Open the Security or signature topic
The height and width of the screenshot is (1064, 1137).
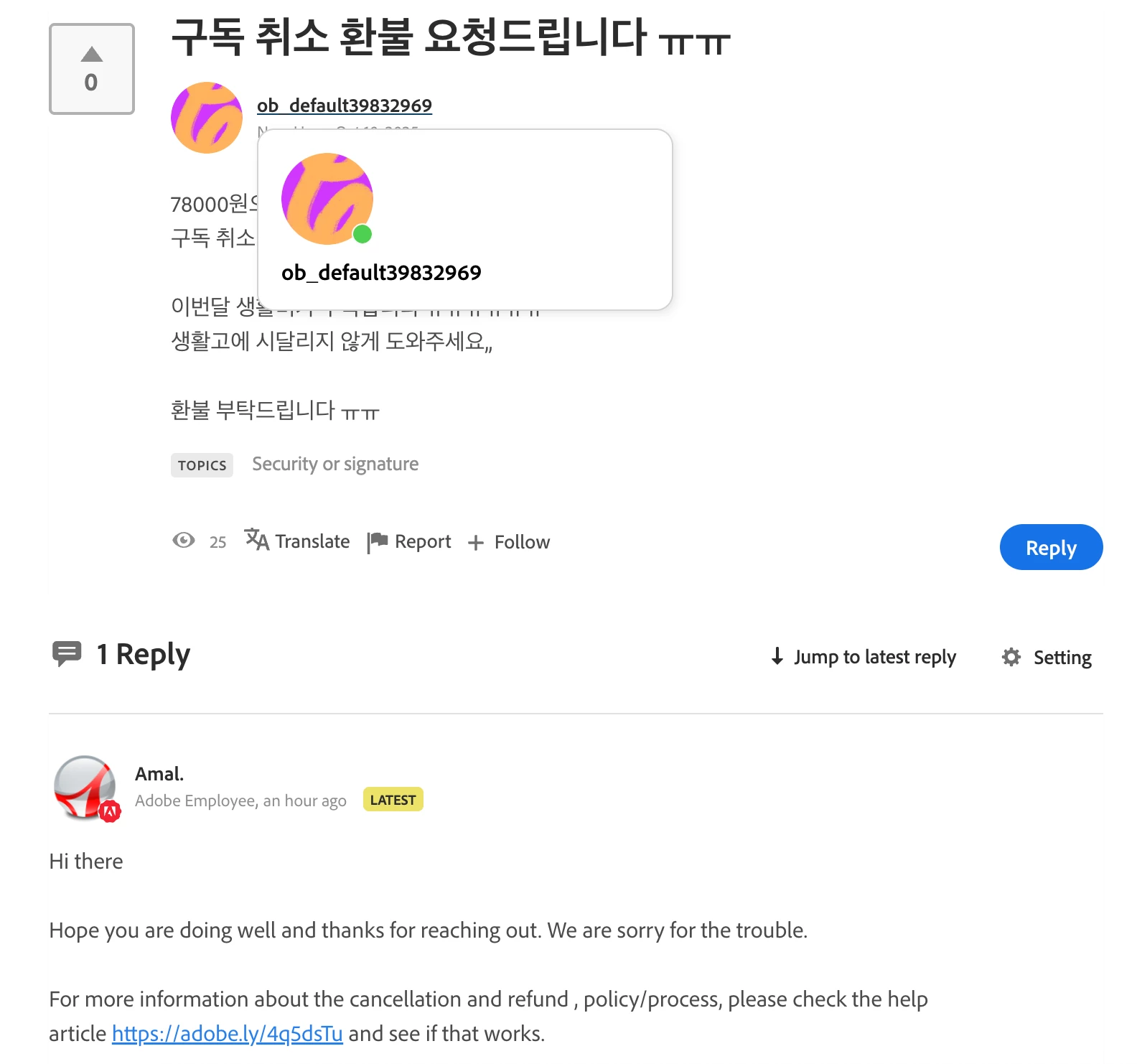coord(335,465)
